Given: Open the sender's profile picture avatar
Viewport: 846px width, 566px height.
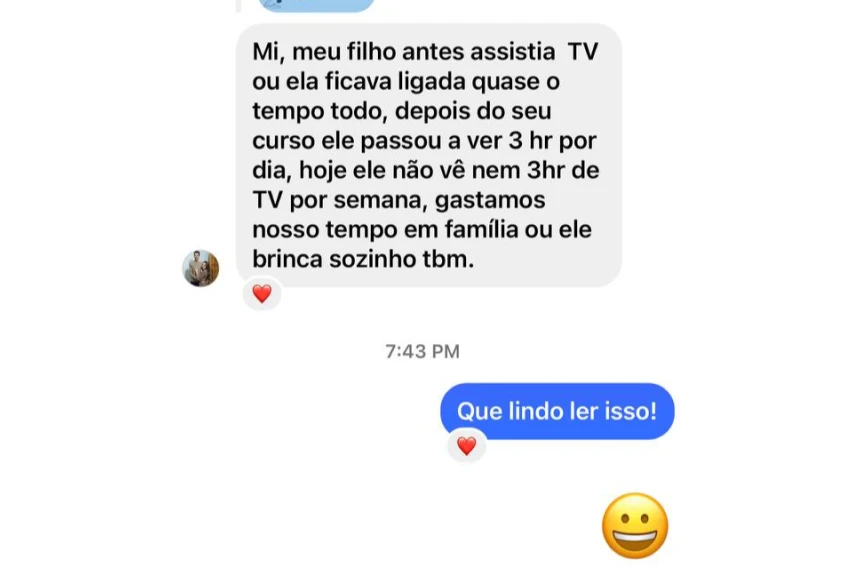Looking at the screenshot, I should [201, 268].
